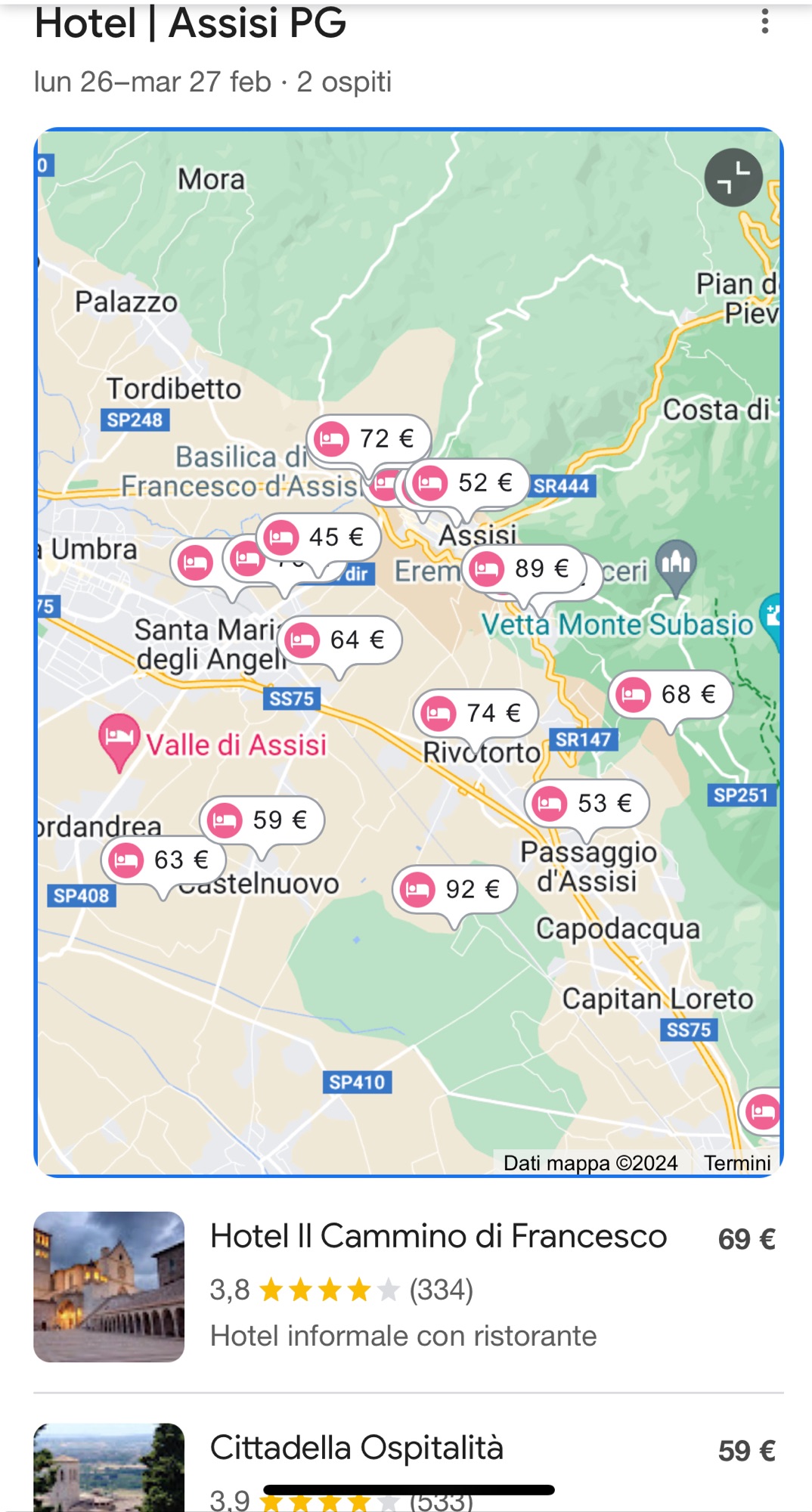The width and height of the screenshot is (812, 1512).
Task: Select the 64 € hotel marker
Action: [x=340, y=640]
